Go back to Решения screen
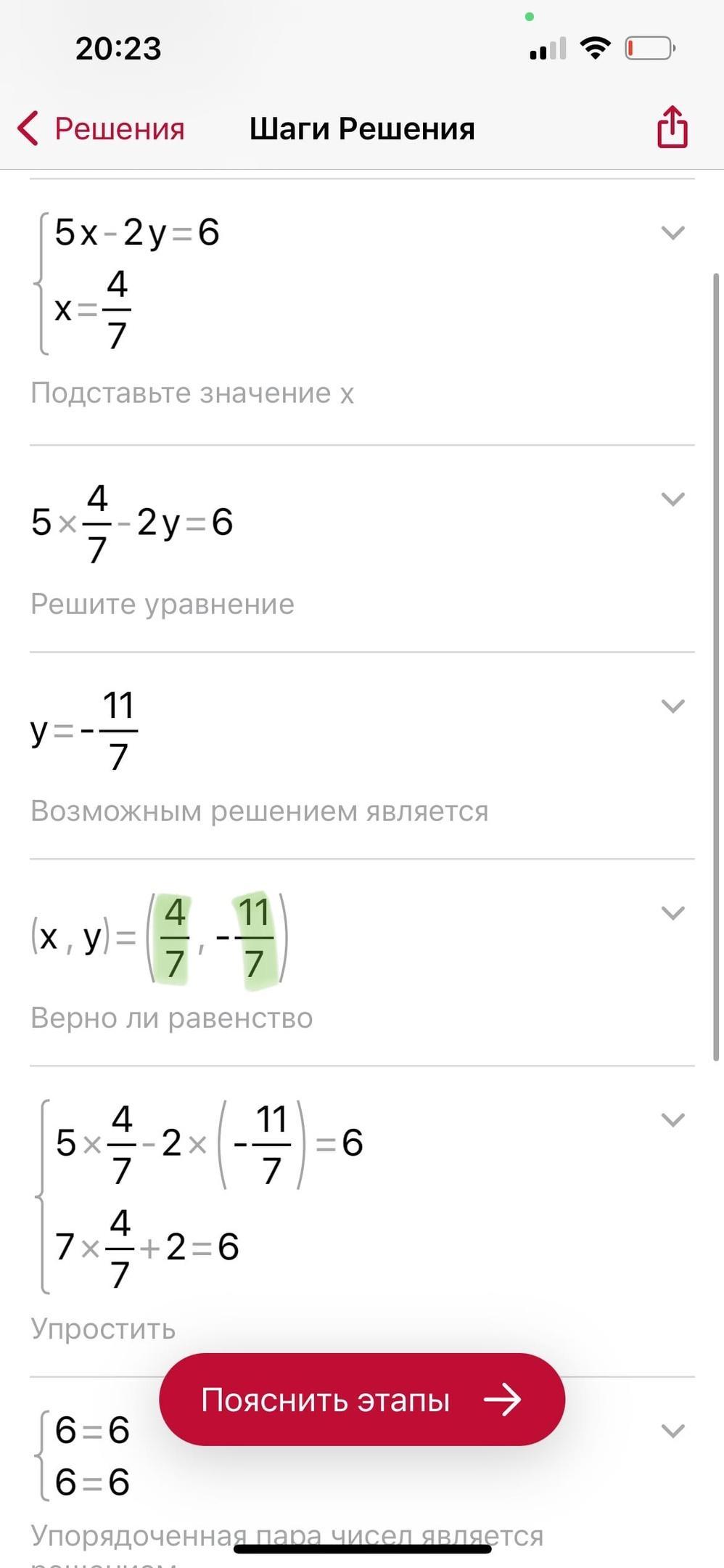 coord(102,129)
